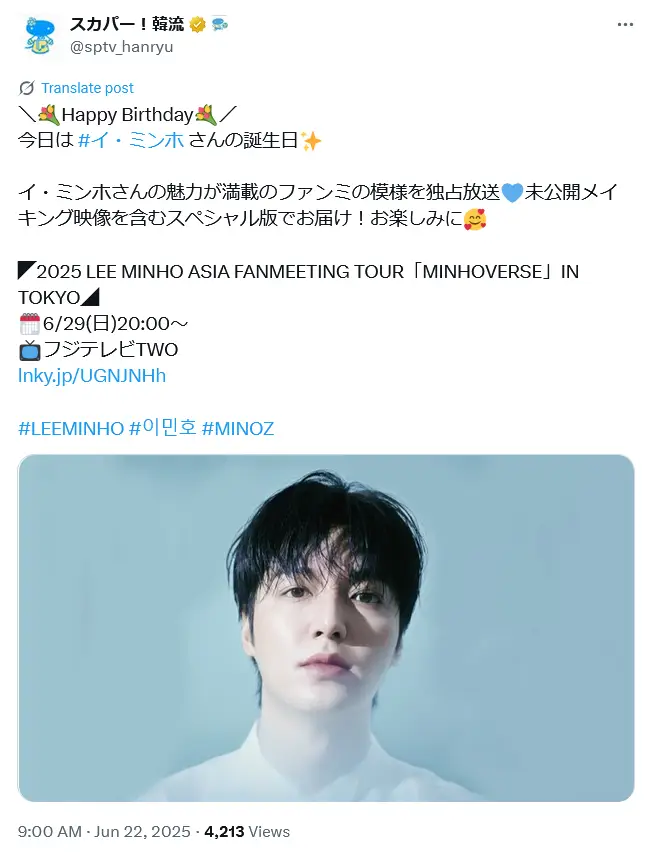Open the #이민호 hashtag
Screen dimensions: 652x853
pyautogui.click(x=162, y=428)
